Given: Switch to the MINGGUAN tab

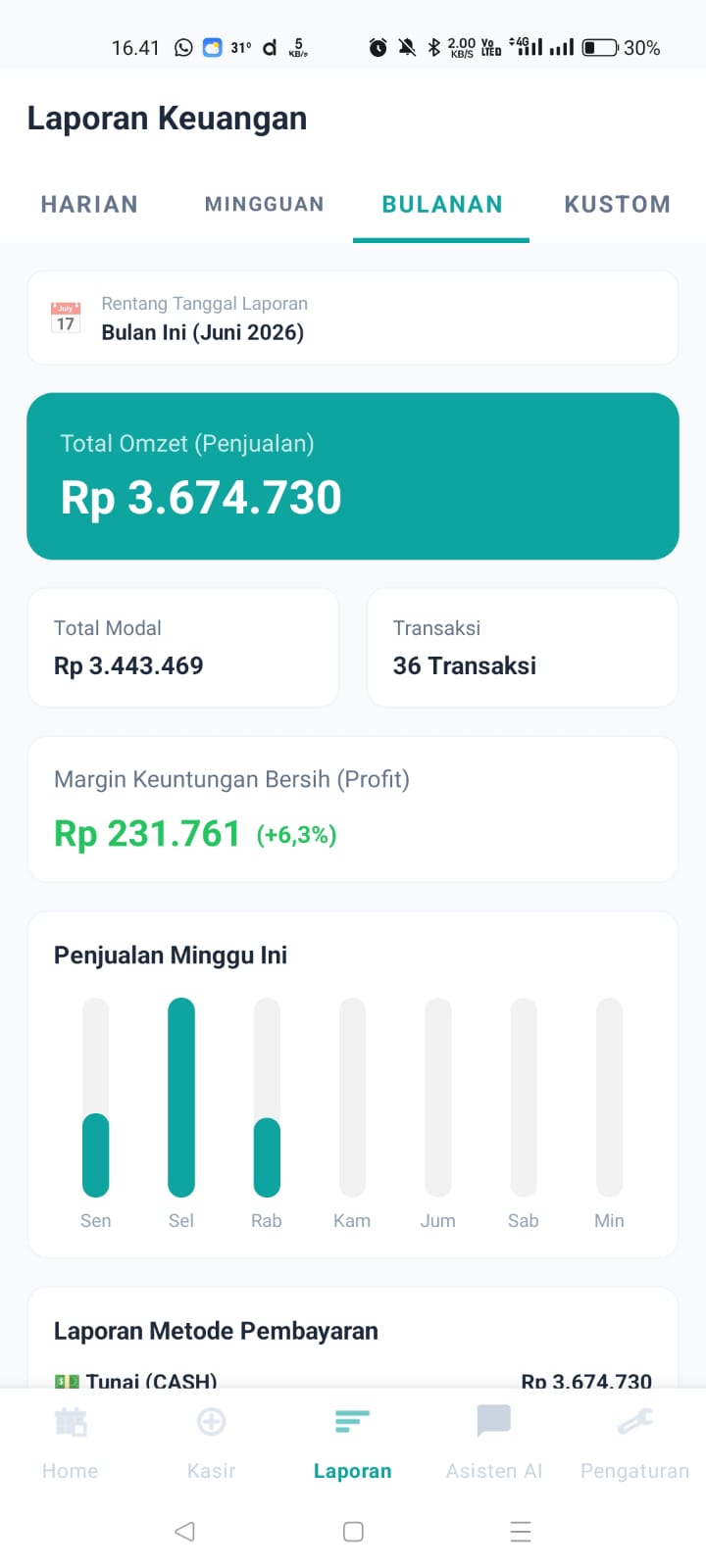Looking at the screenshot, I should click(265, 204).
